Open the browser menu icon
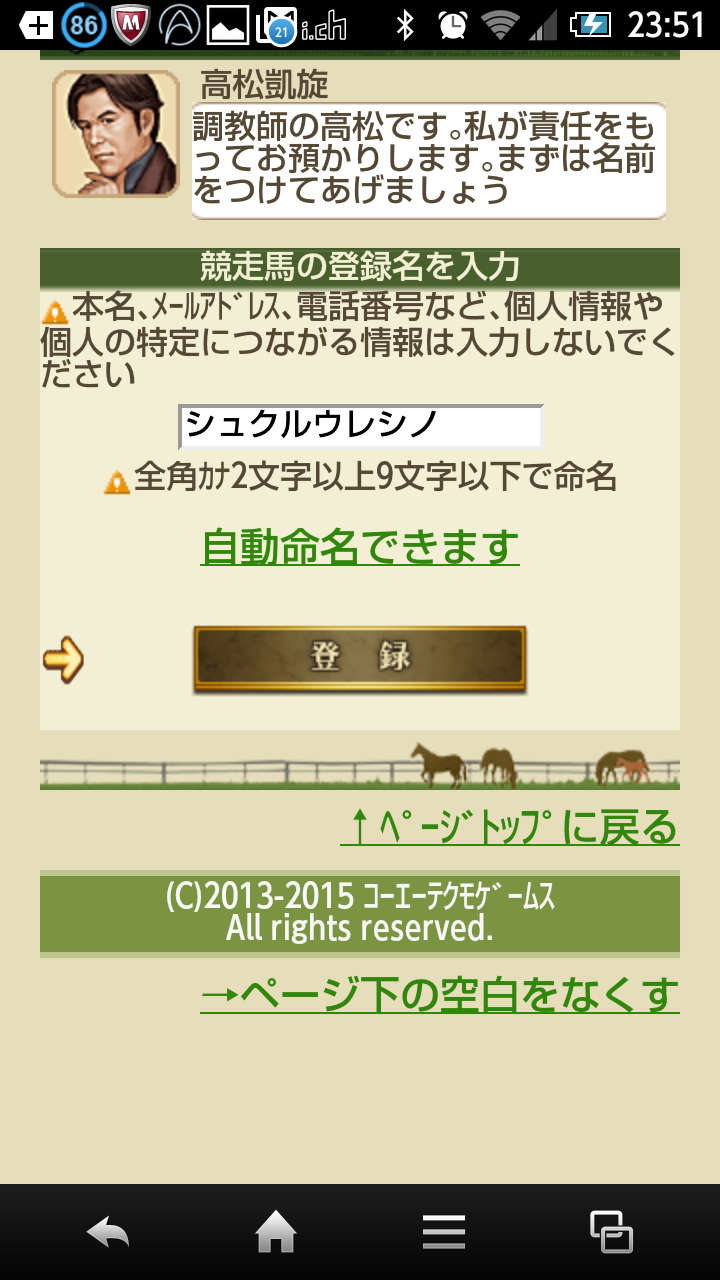Image resolution: width=720 pixels, height=1280 pixels. tap(444, 1232)
